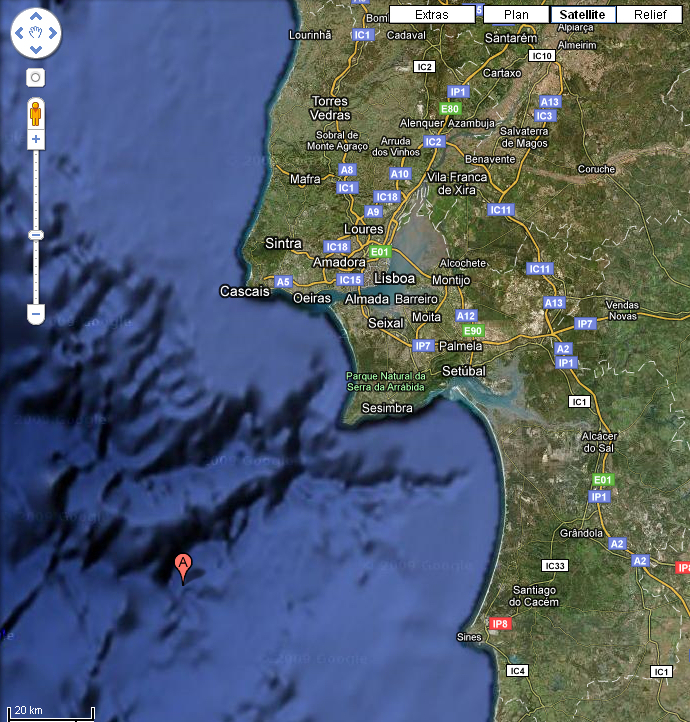Pan the map right with the arrow
This screenshot has width=690, height=722.
pyautogui.click(x=53, y=35)
